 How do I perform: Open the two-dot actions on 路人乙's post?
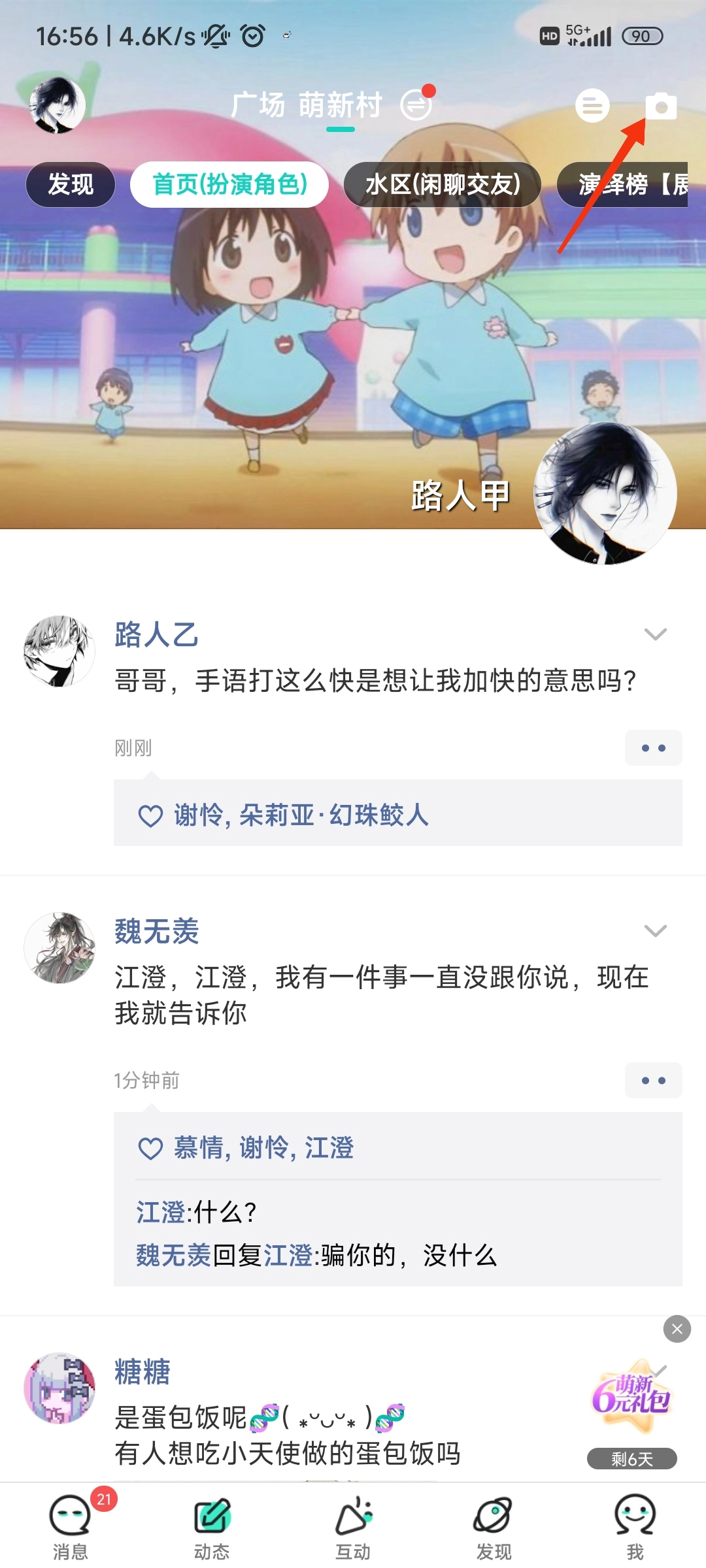tap(653, 748)
